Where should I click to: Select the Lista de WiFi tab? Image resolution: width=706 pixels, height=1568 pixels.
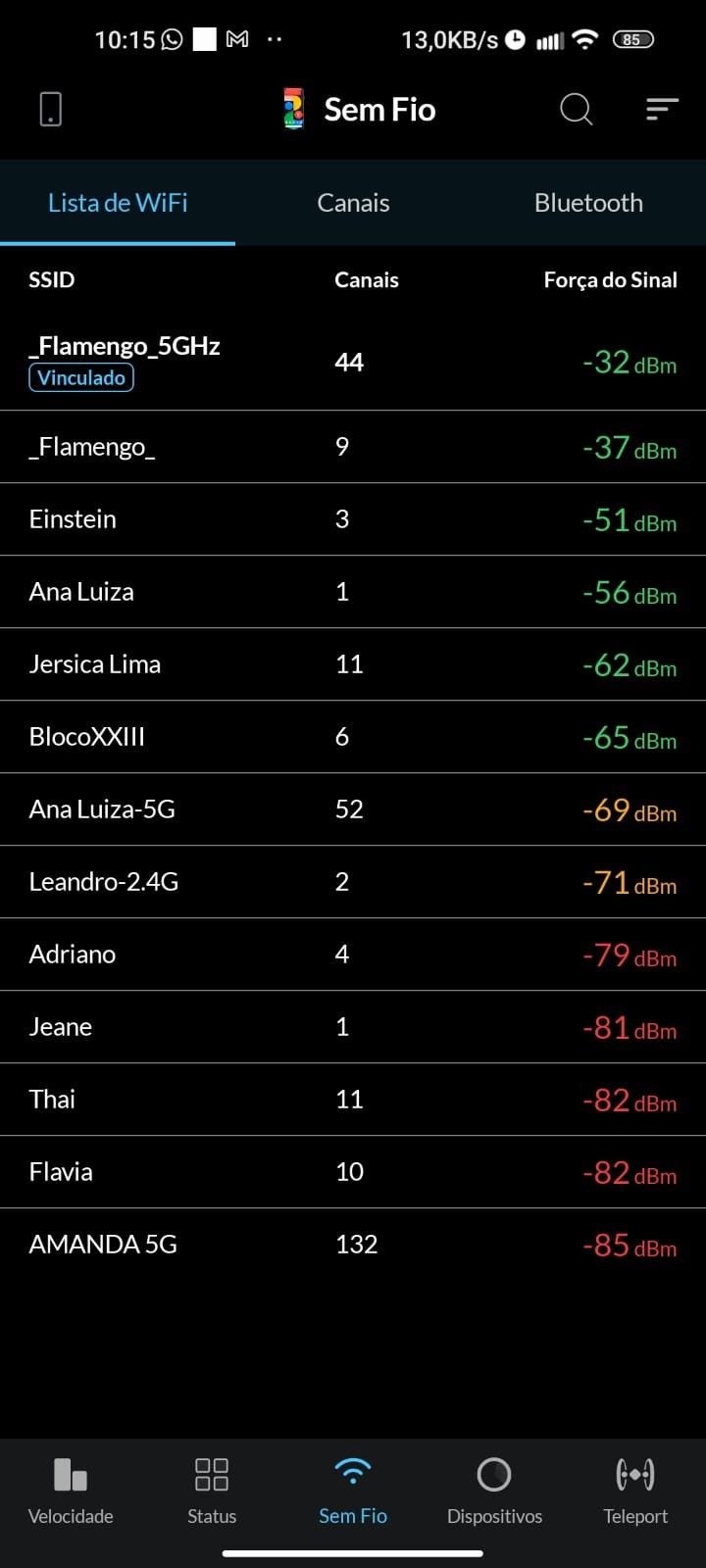(118, 203)
